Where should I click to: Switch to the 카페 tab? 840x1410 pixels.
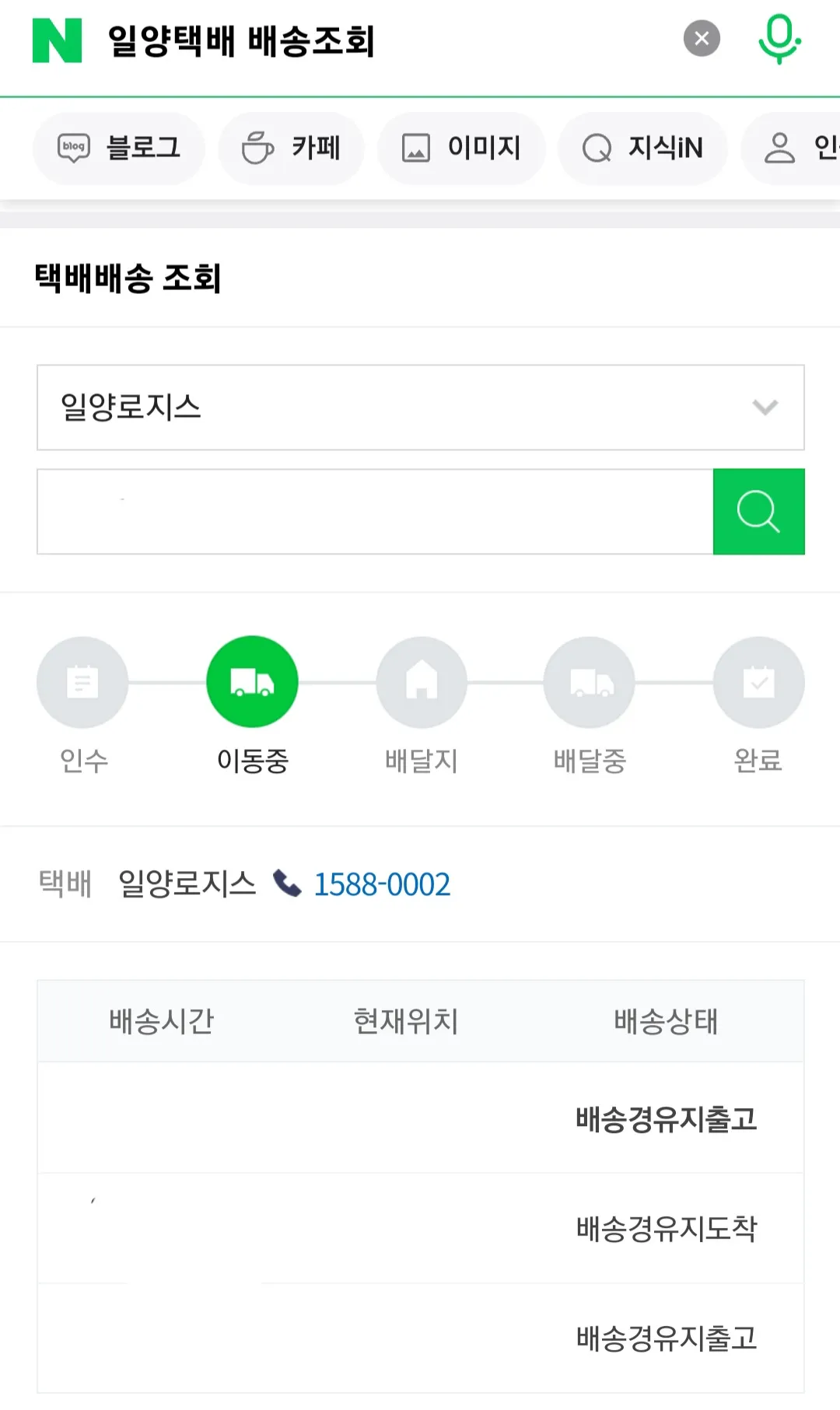point(291,148)
